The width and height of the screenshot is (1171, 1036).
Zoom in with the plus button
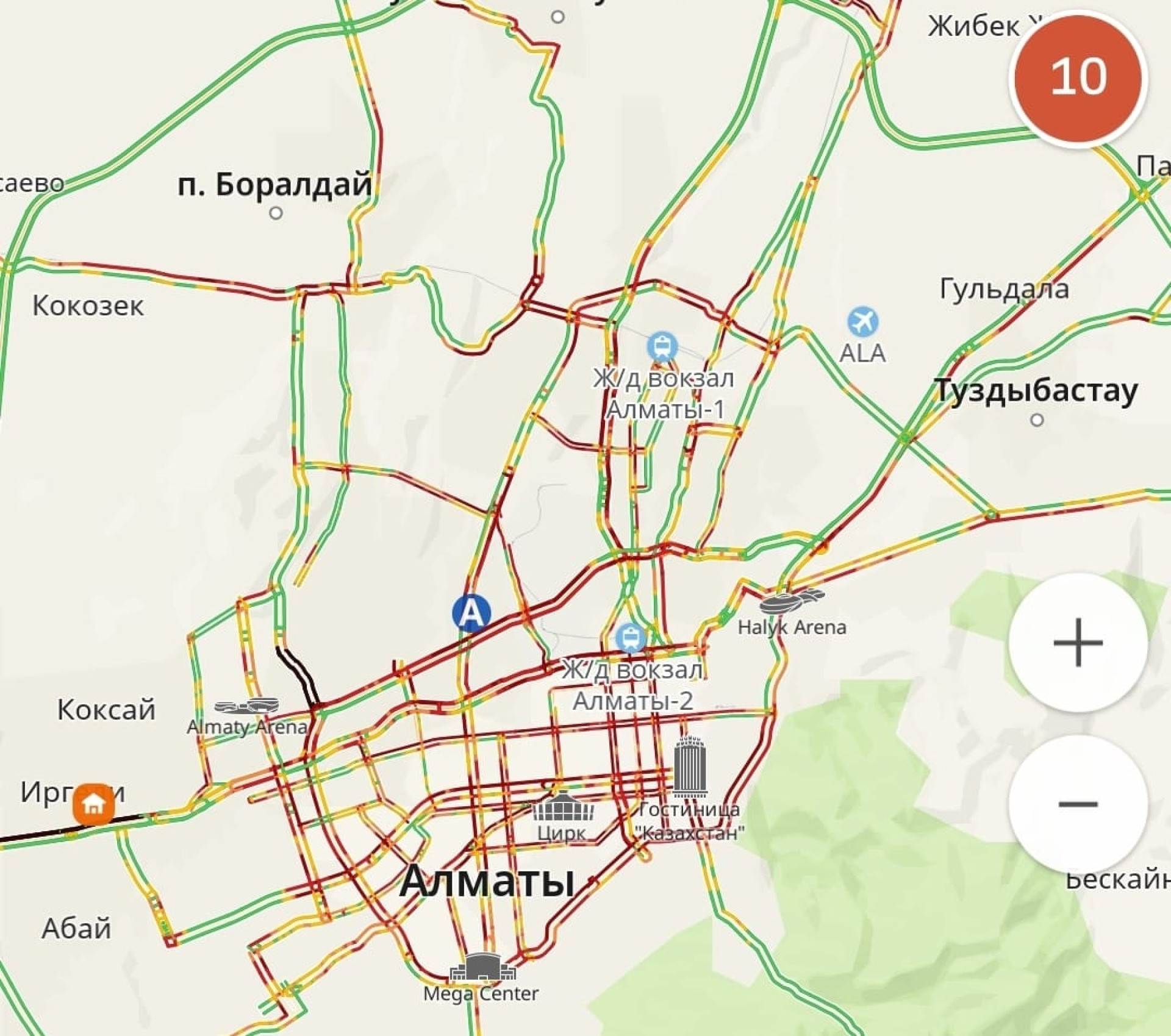1078,642
